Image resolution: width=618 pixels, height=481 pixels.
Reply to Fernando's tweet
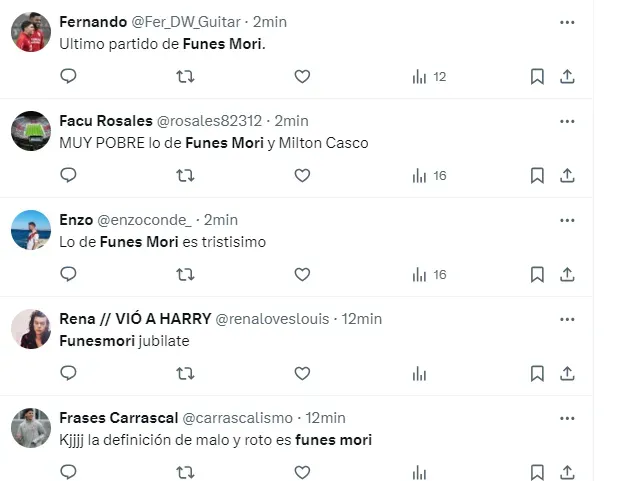coord(68,76)
